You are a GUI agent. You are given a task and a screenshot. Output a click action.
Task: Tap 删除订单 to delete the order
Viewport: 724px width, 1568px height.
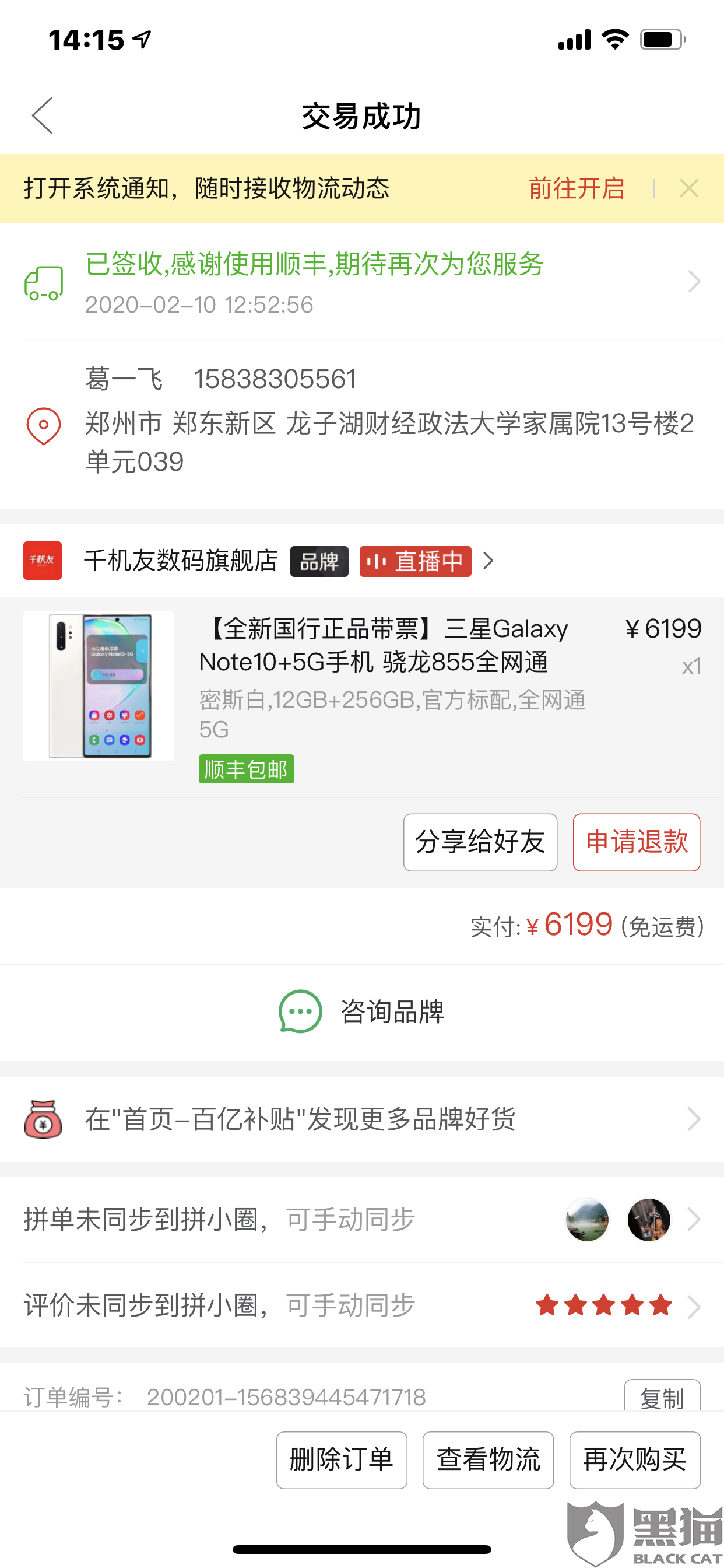(342, 1459)
